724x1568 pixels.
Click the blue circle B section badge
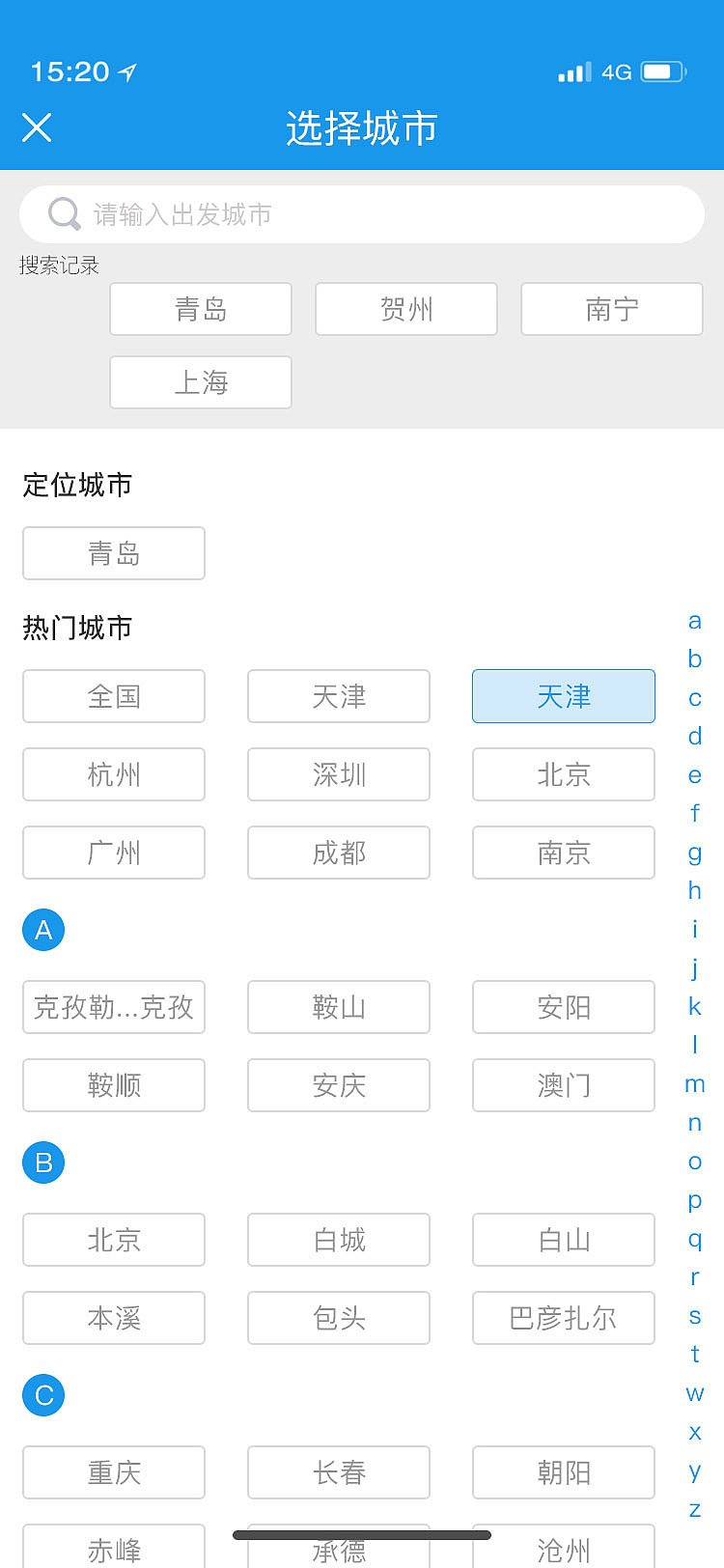point(42,1162)
